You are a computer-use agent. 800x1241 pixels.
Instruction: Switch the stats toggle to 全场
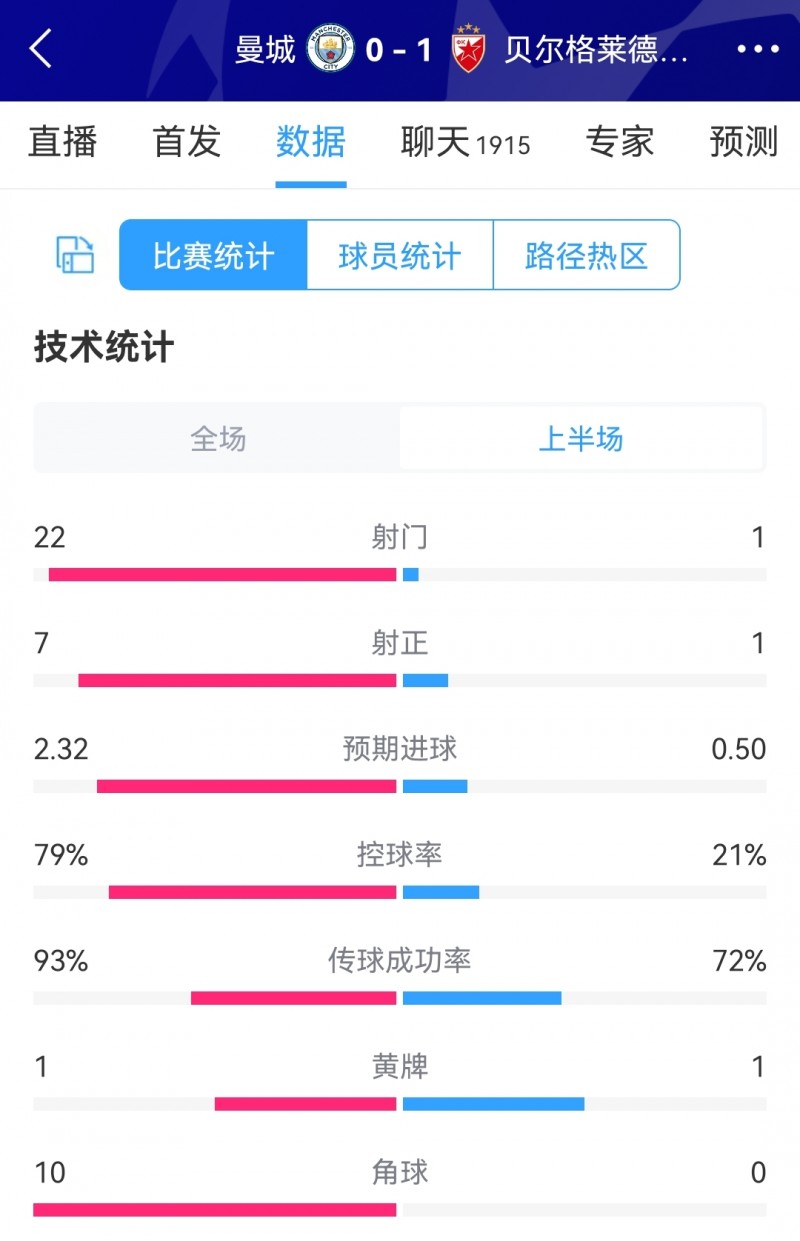(x=217, y=438)
